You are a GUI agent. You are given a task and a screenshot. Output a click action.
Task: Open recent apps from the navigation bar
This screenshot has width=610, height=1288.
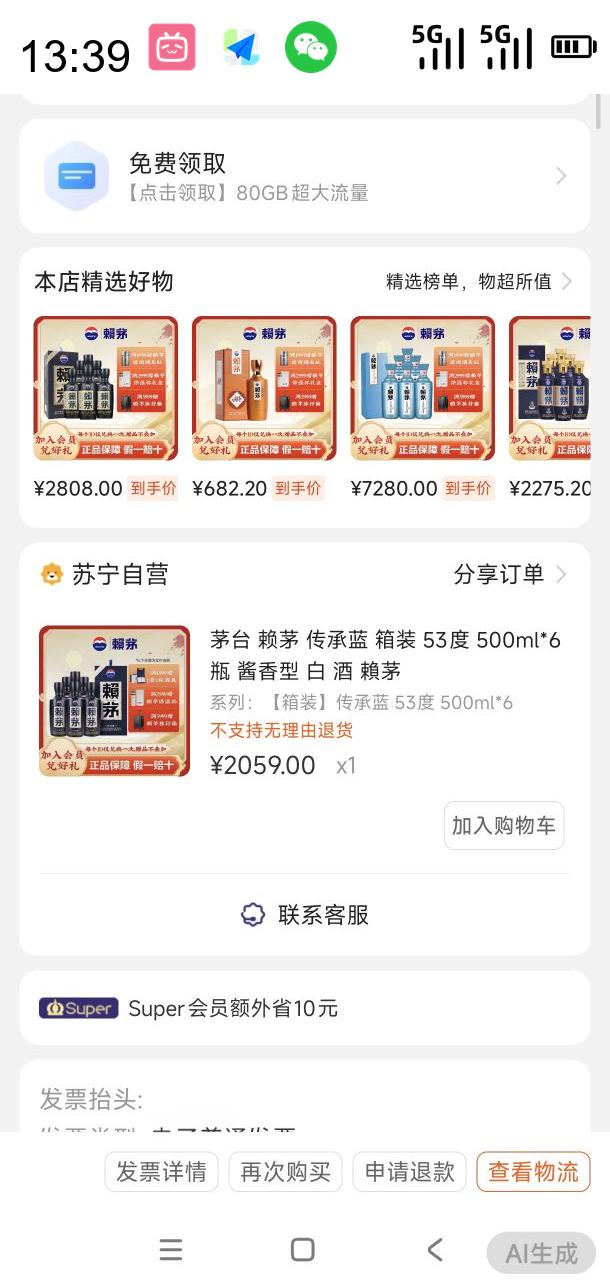[171, 1249]
